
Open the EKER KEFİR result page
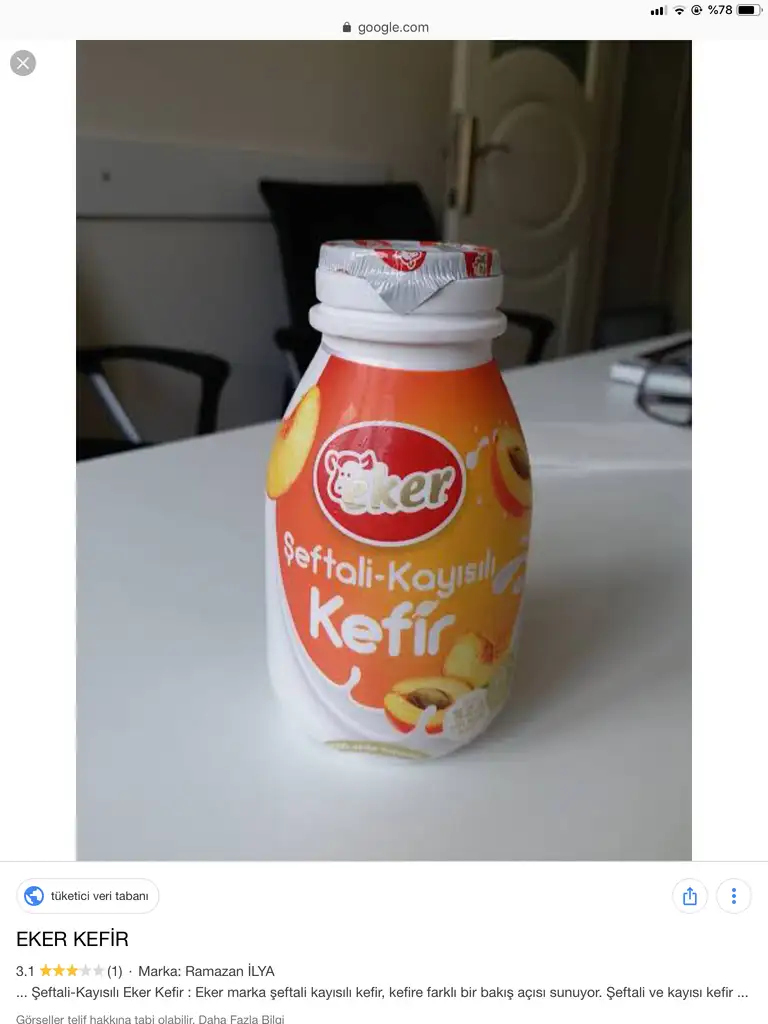pyautogui.click(x=72, y=939)
